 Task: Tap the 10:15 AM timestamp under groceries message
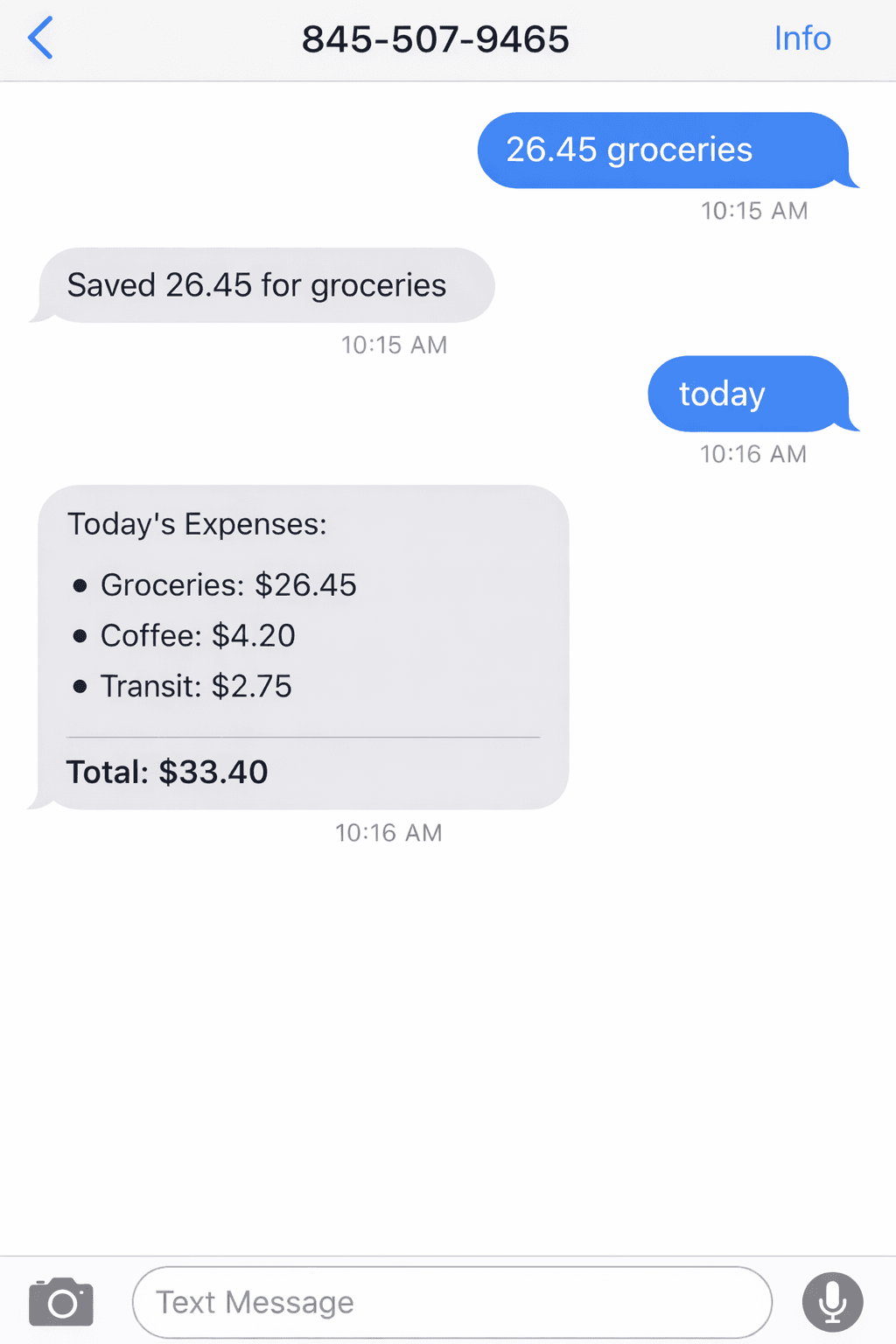[752, 210]
